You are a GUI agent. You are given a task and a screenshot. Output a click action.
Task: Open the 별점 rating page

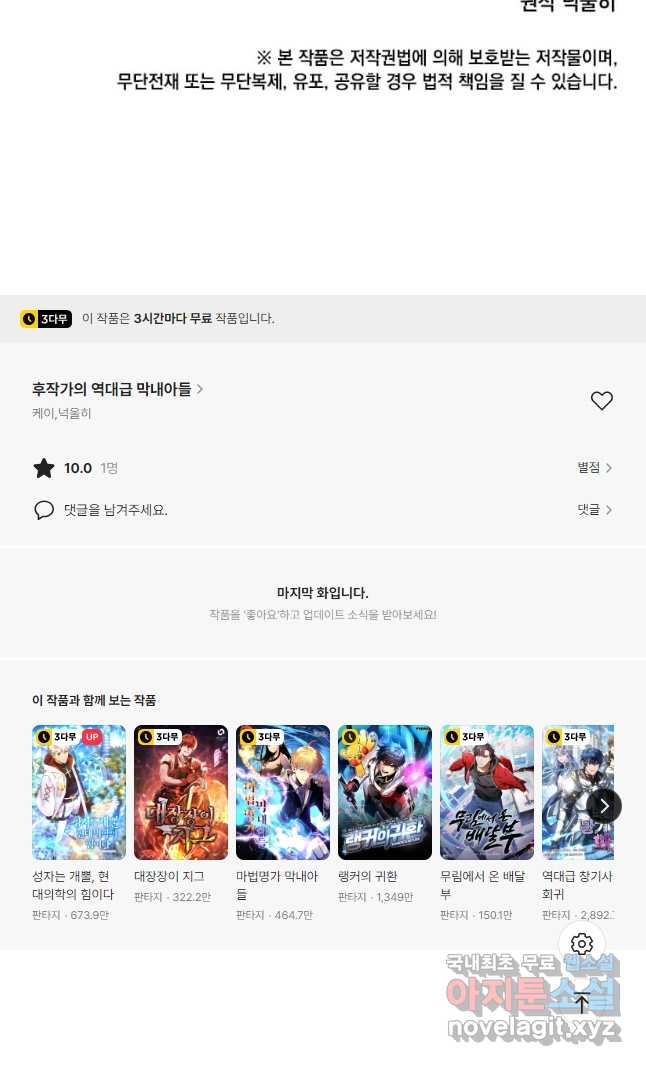[x=594, y=468]
